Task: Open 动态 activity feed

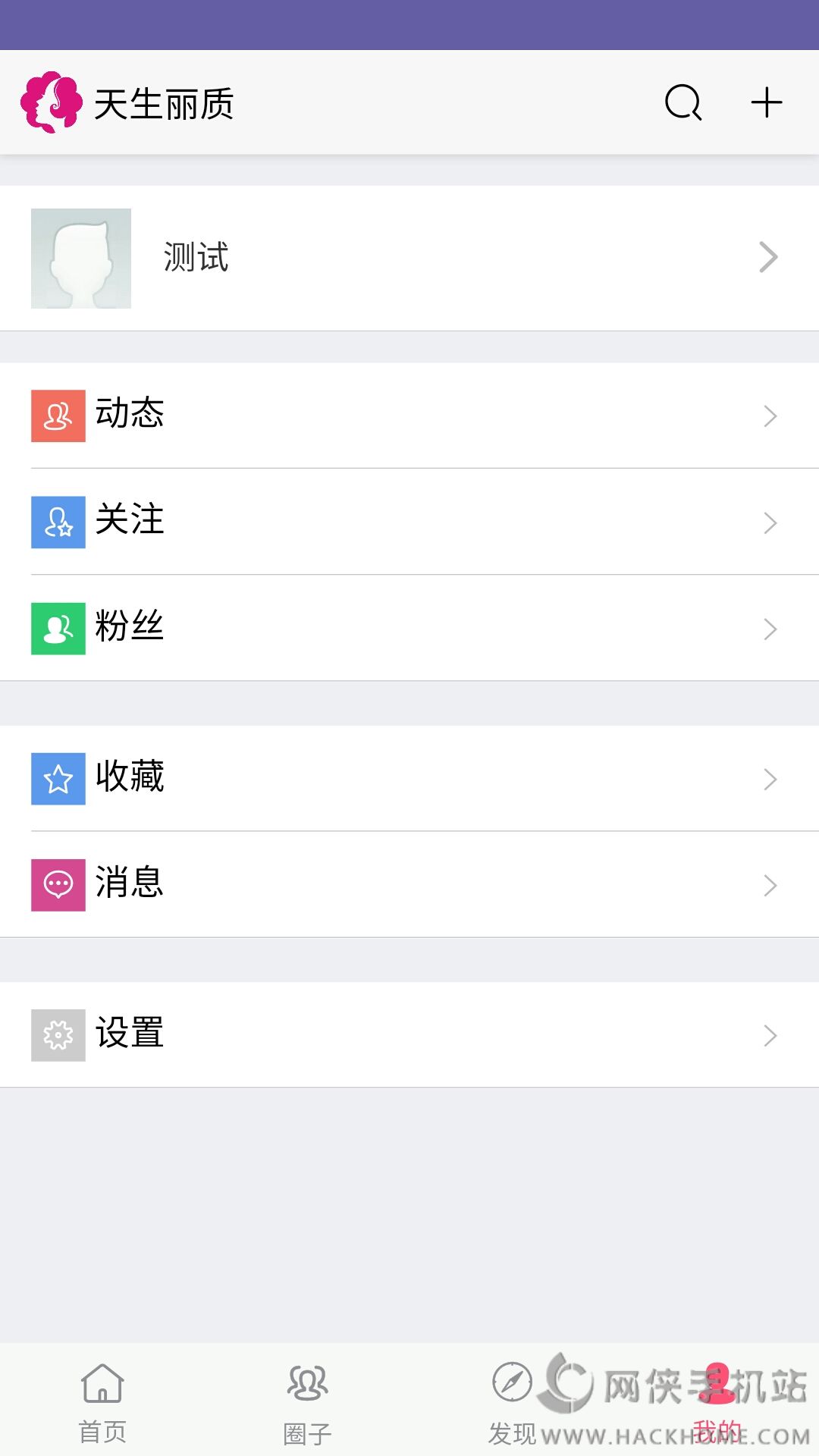Action: click(x=409, y=416)
